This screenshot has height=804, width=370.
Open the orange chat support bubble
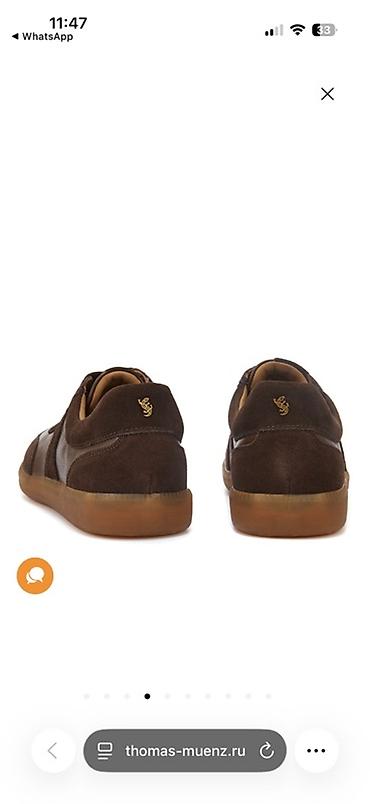[35, 576]
